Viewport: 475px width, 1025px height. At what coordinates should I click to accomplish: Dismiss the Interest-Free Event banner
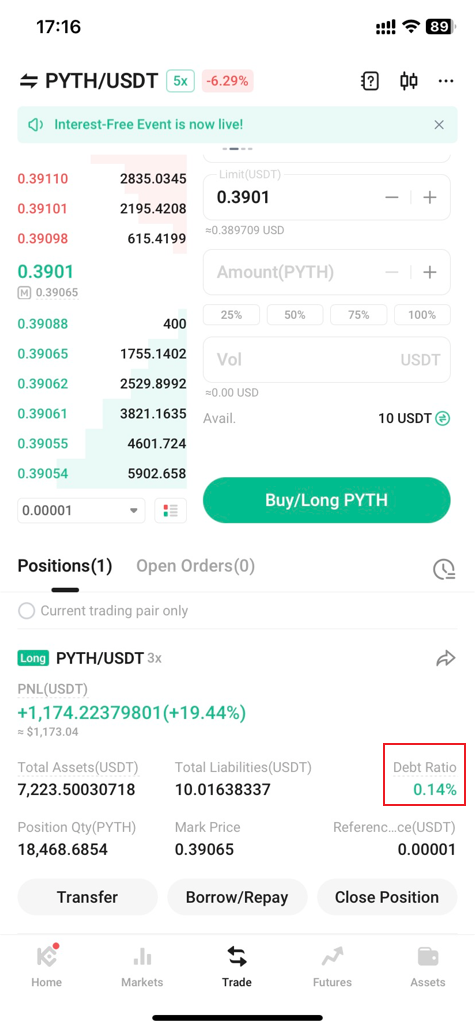439,125
